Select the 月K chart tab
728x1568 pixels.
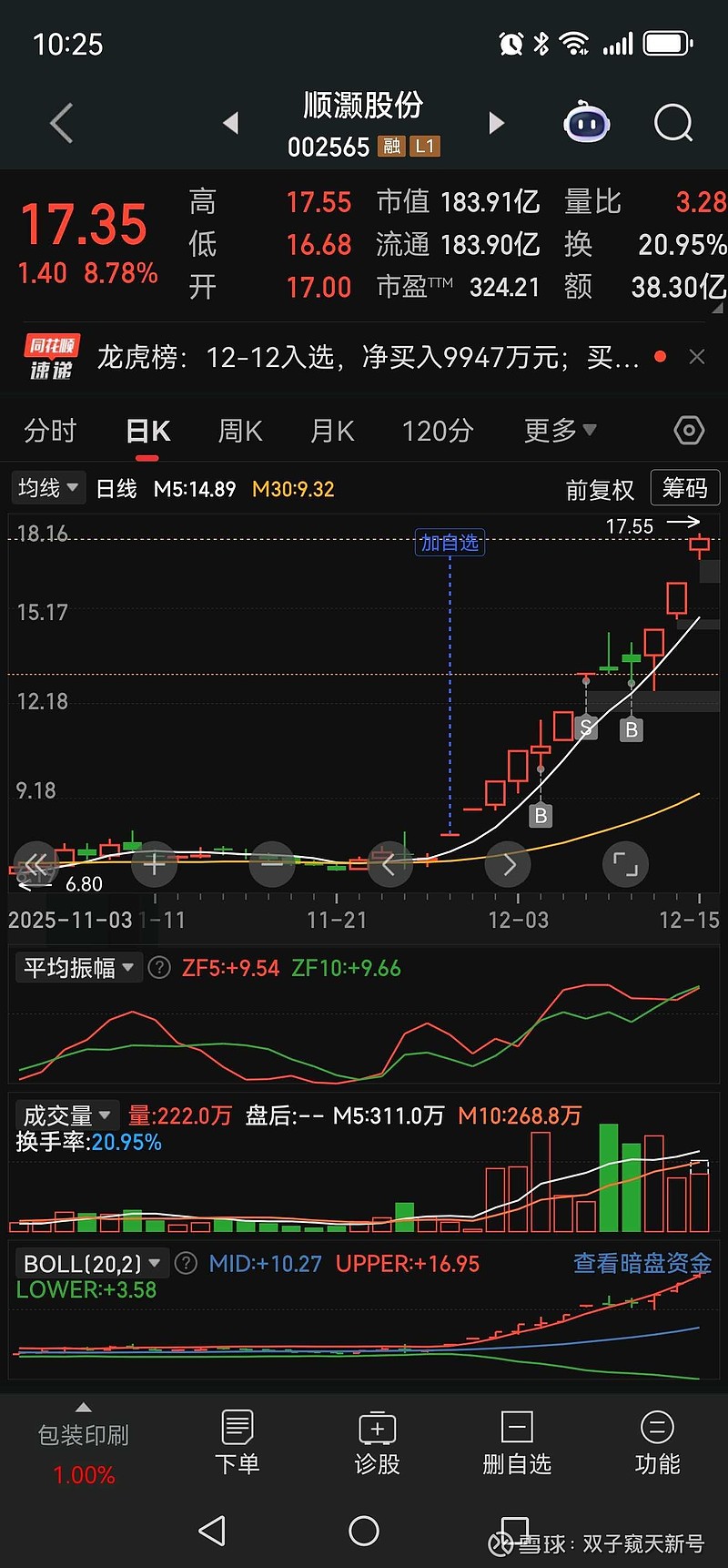(x=332, y=431)
